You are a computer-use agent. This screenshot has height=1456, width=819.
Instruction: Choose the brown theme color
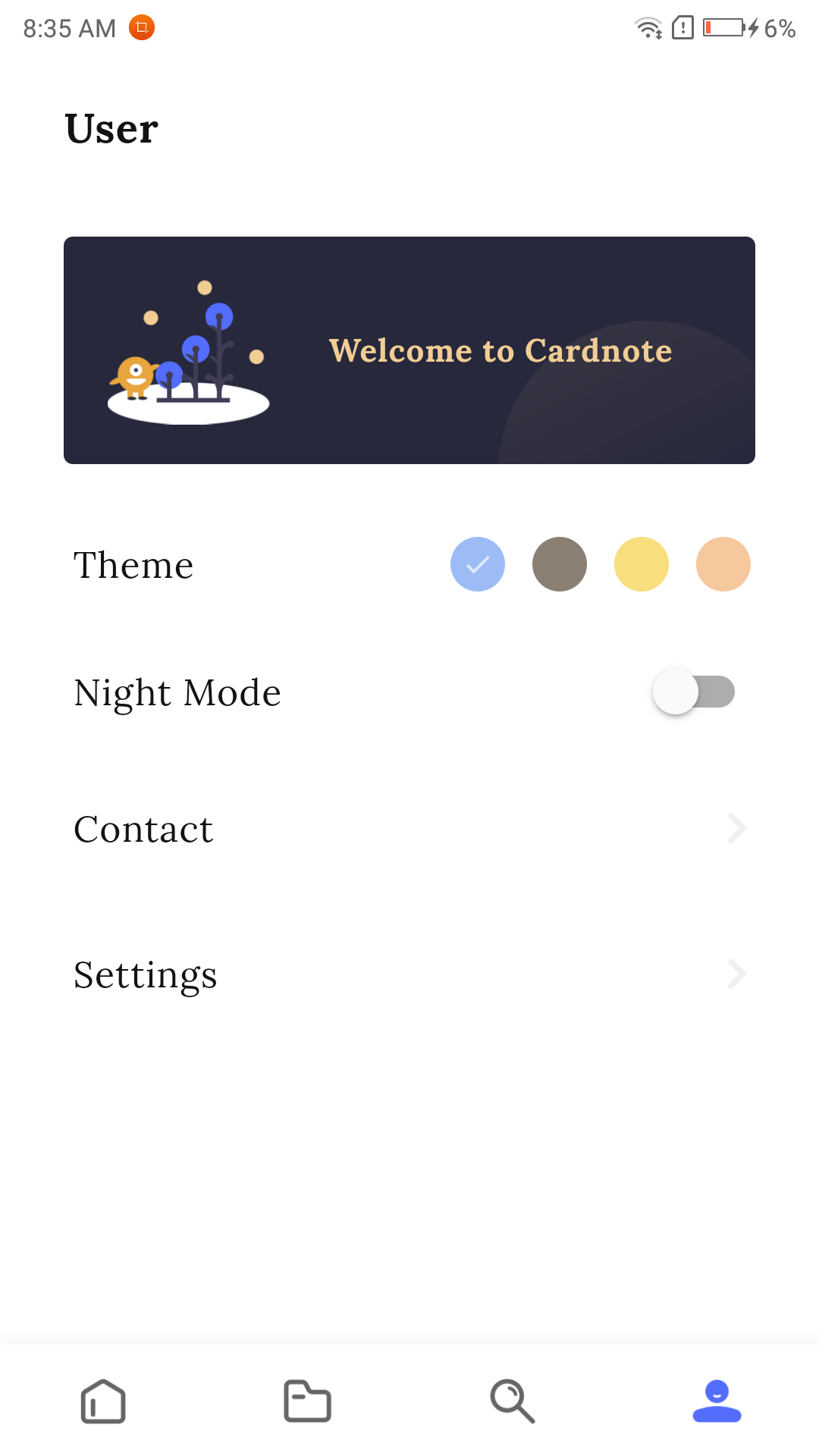tap(560, 564)
